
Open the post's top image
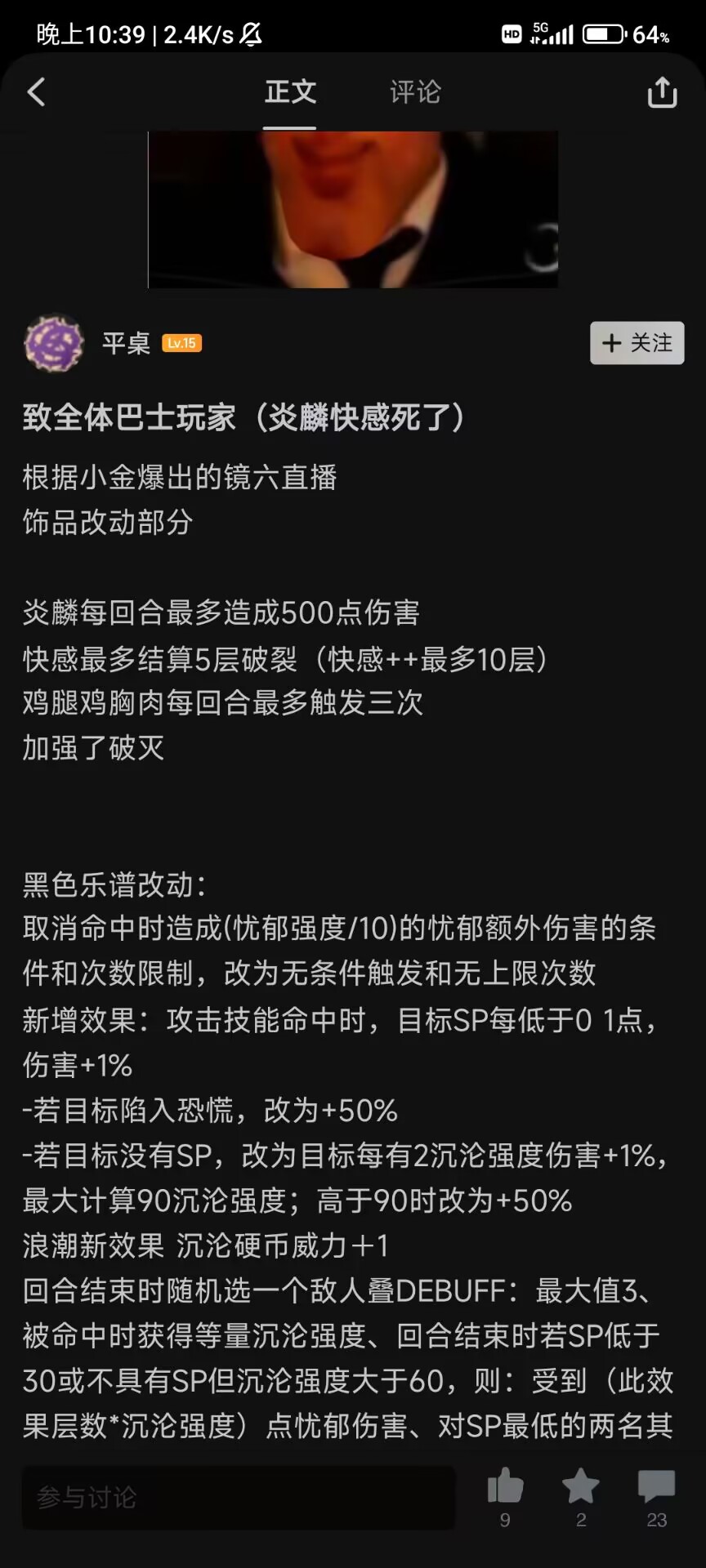[353, 210]
